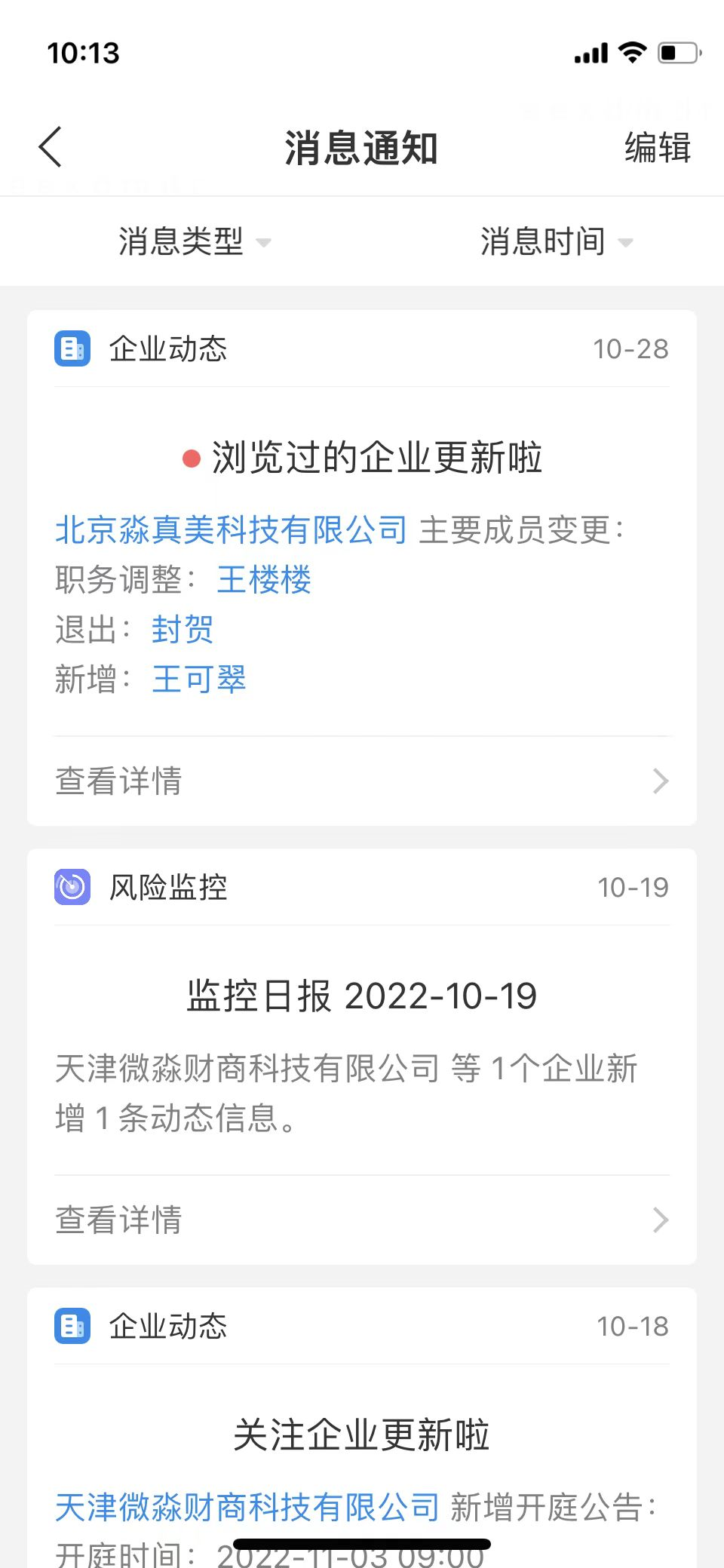View profile of 王楼楼

point(264,580)
